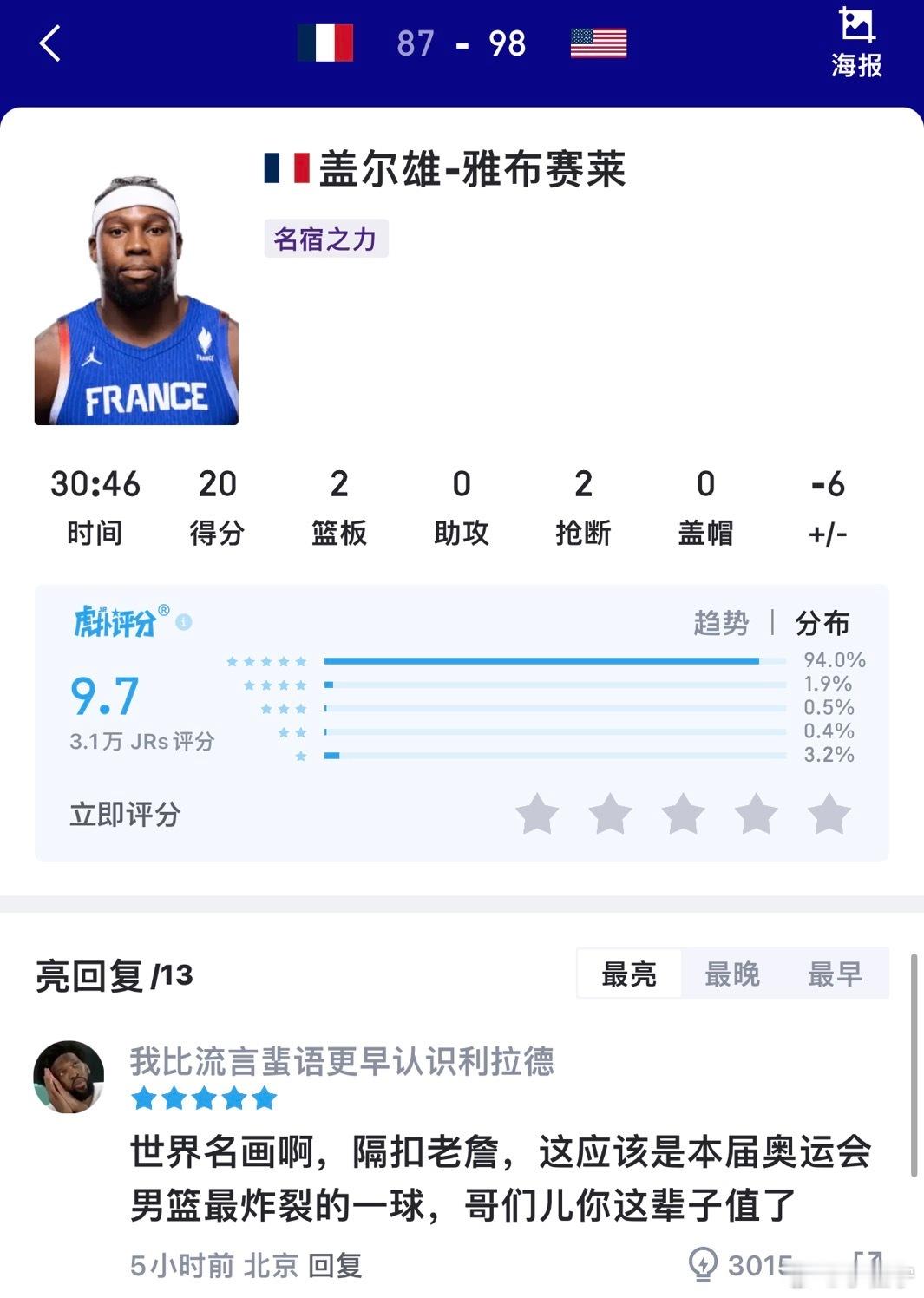Open the 海报 poster generator icon
This screenshot has width=924, height=1298.
[x=858, y=41]
